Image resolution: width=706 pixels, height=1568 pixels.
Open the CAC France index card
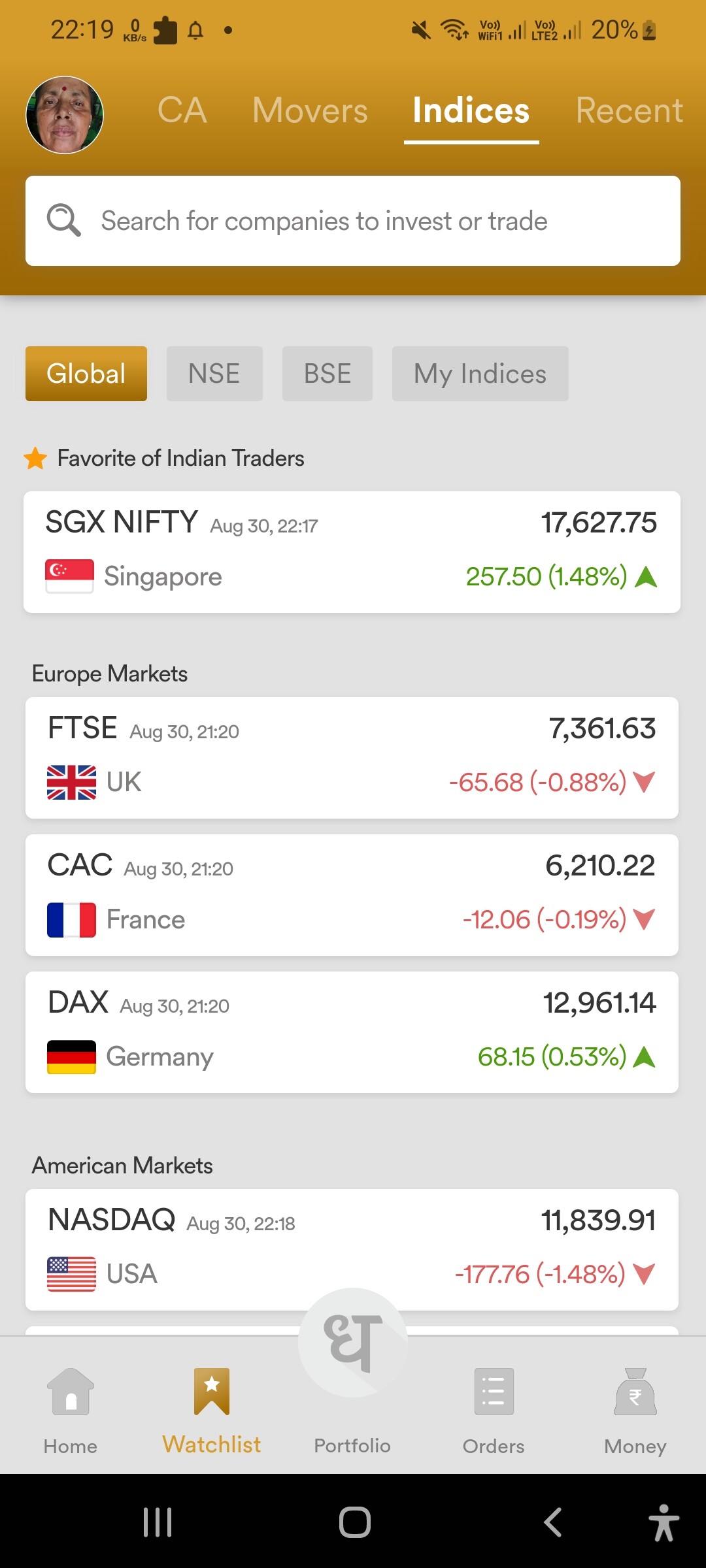[352, 895]
